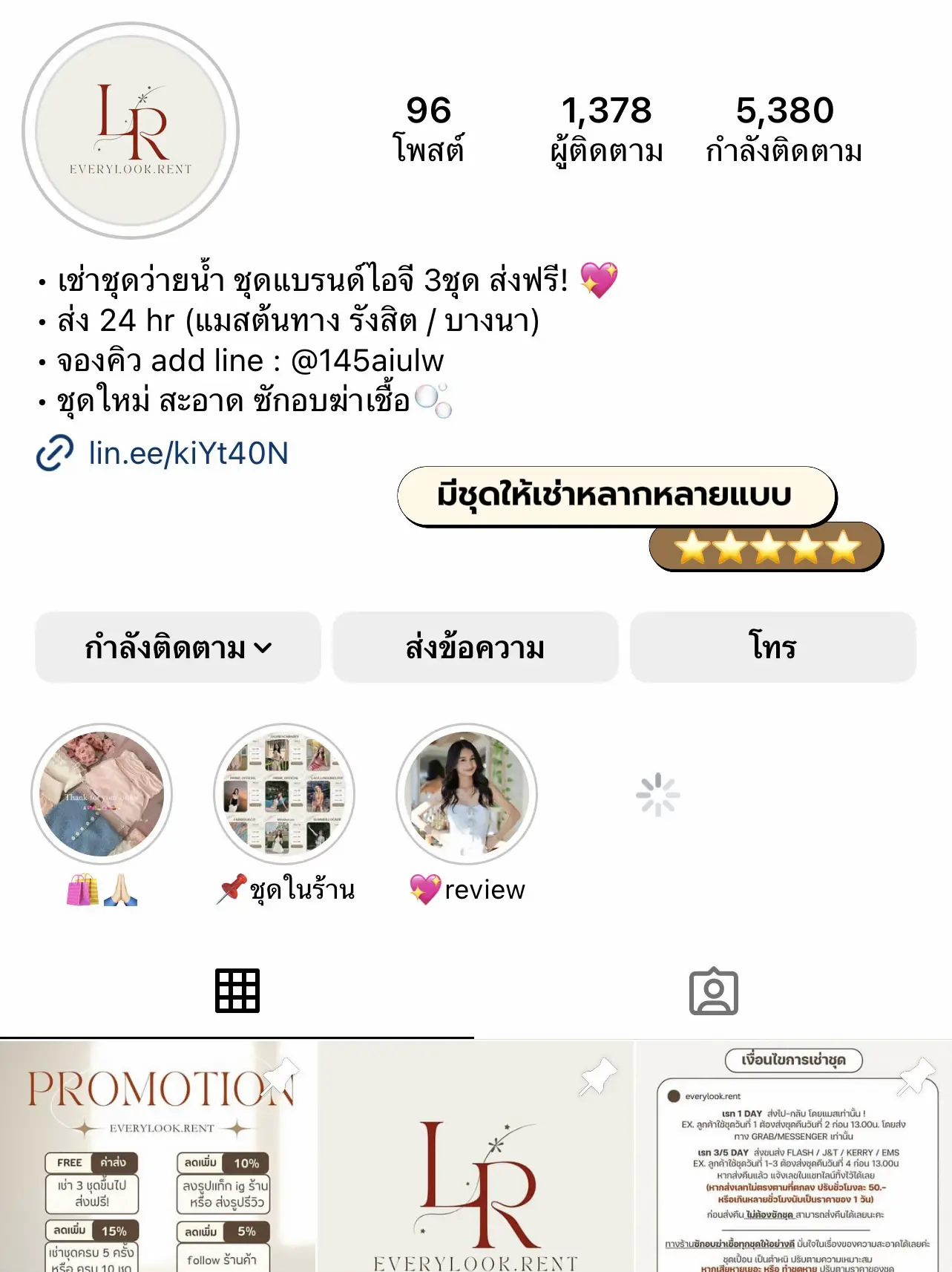Open the 📌ชุดในร้าน story highlight

pyautogui.click(x=285, y=794)
